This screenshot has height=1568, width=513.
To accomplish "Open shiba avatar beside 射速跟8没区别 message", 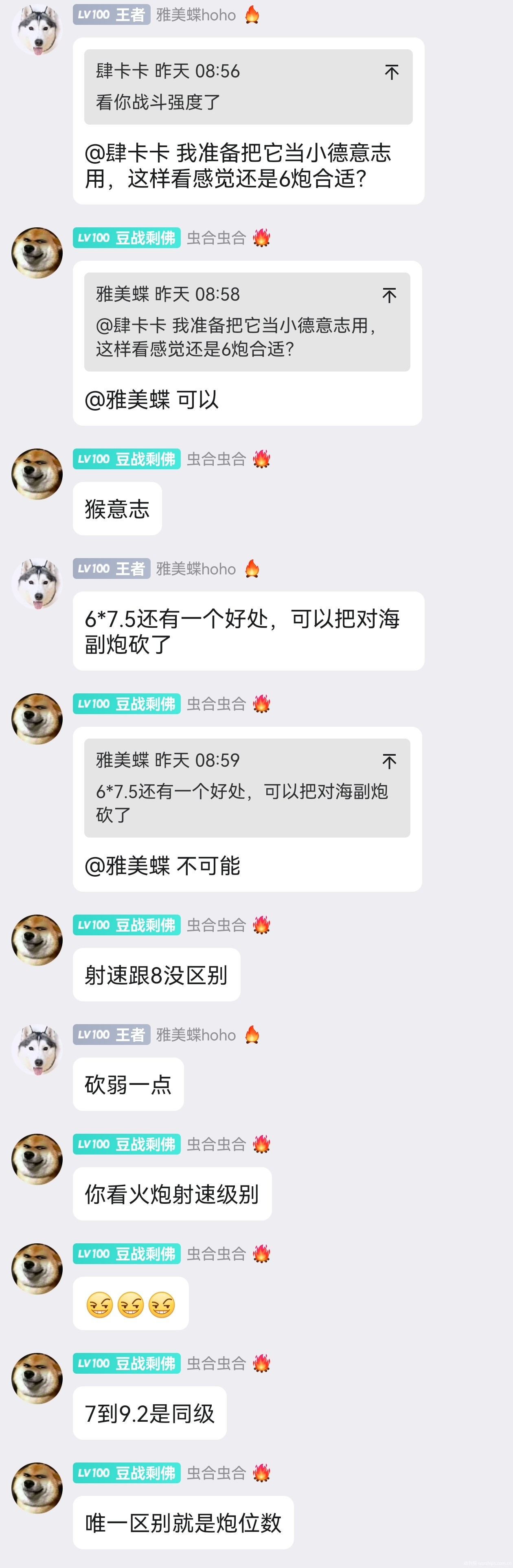I will point(37,940).
